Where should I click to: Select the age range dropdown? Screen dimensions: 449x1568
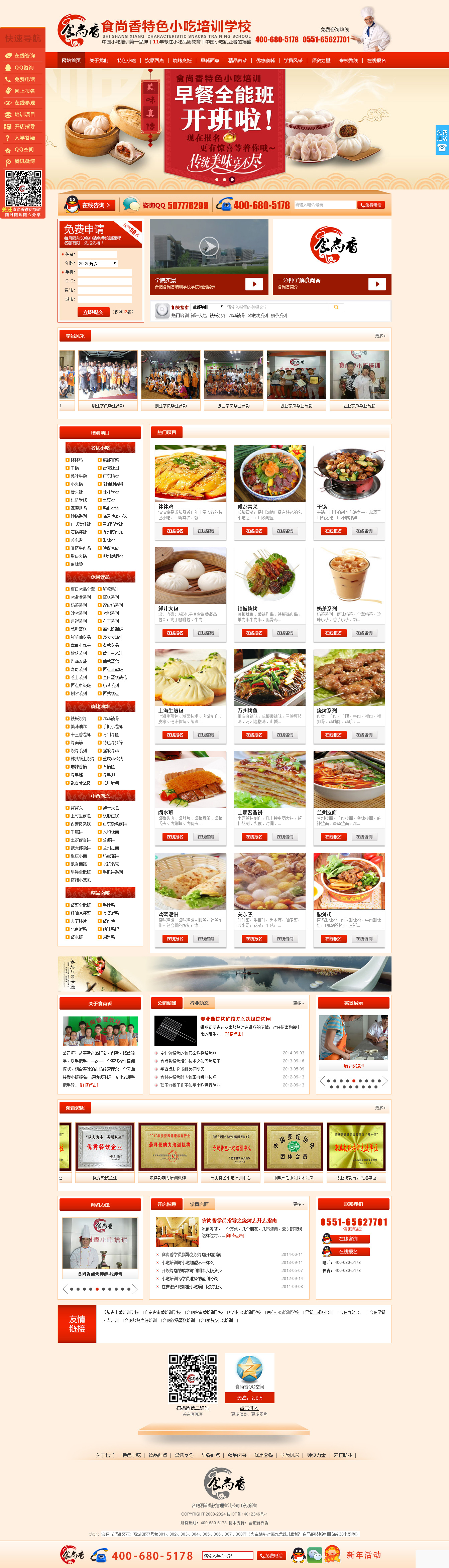(x=97, y=264)
